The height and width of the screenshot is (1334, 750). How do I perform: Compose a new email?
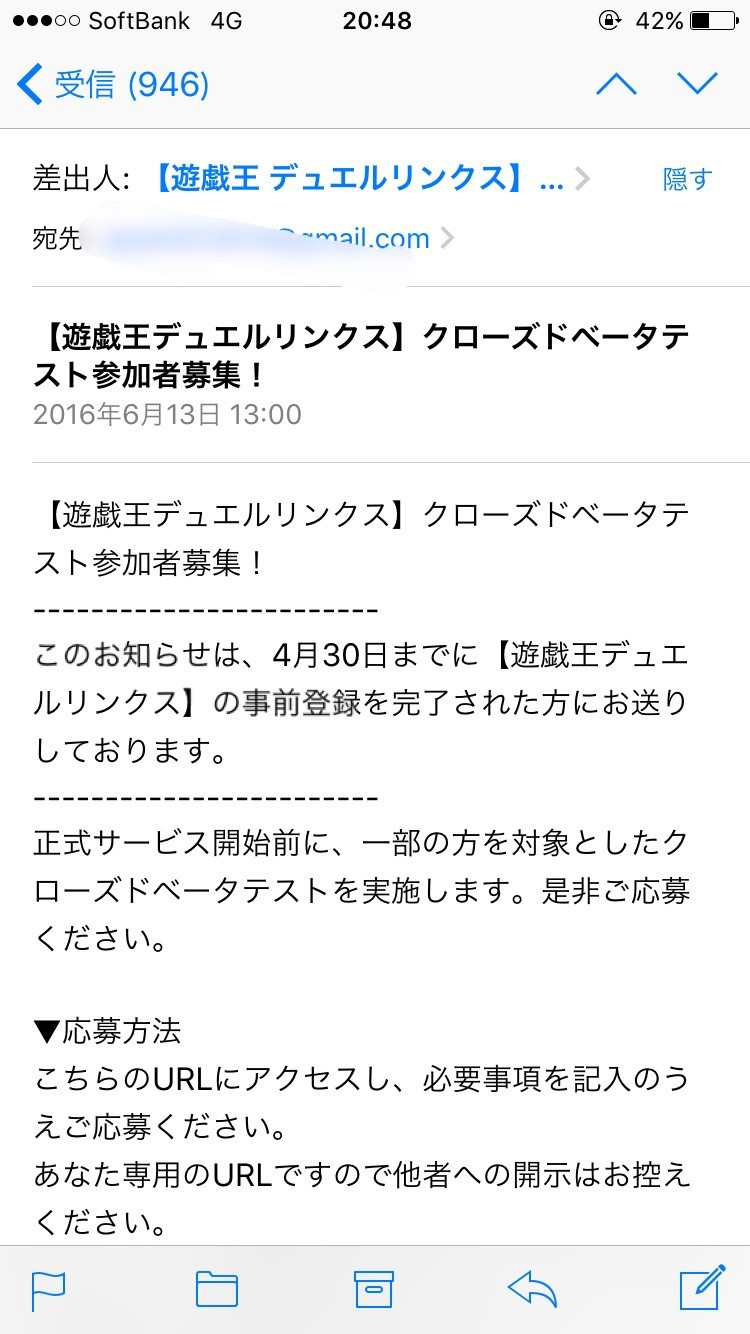701,1288
